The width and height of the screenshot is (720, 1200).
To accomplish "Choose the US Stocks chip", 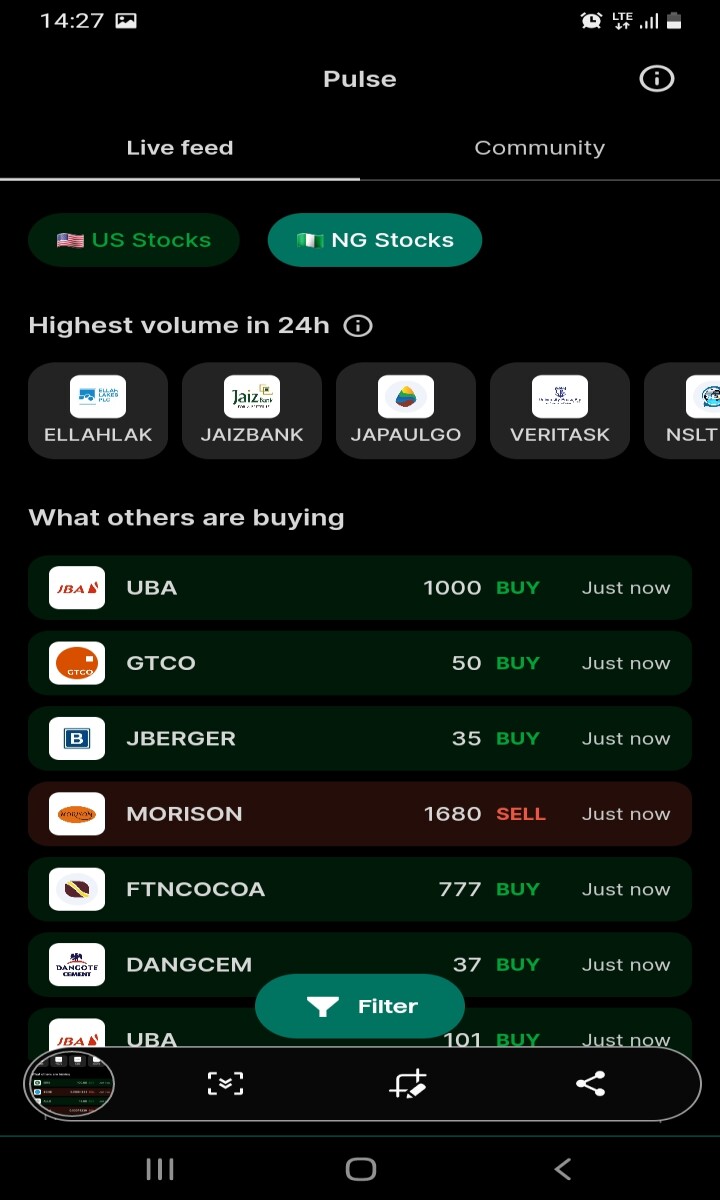I will pos(134,240).
